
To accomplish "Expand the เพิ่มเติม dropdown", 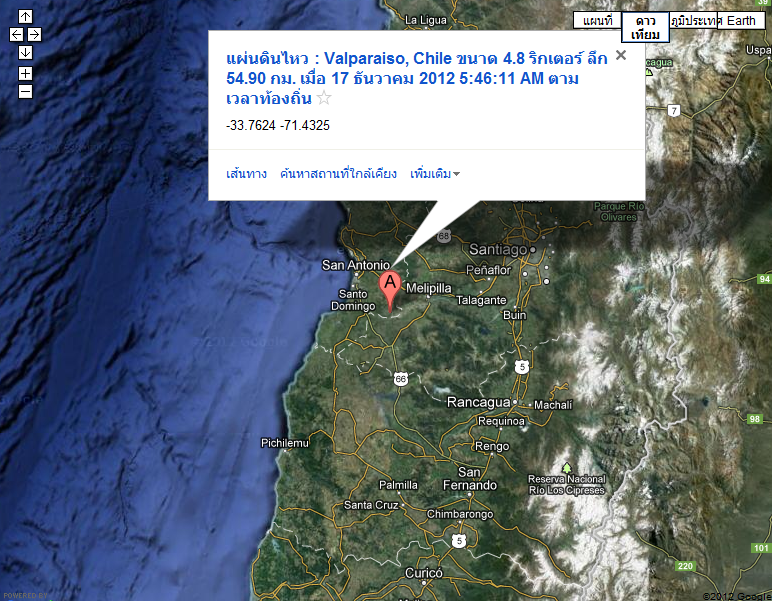I will click(435, 174).
